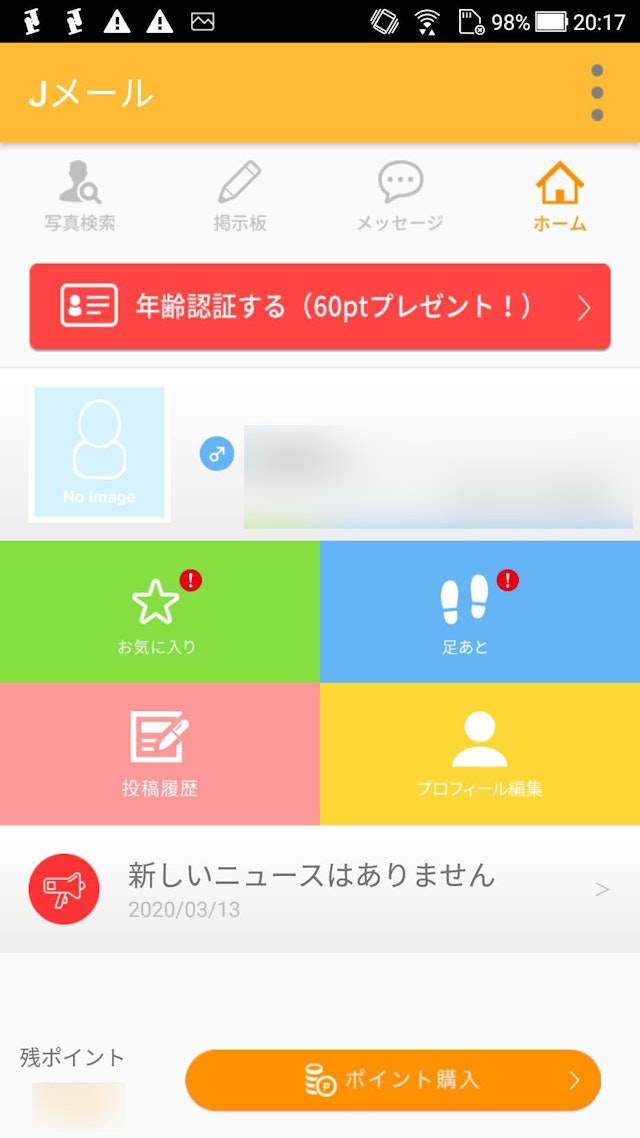Go to the メッセージ tab
640x1138 pixels.
(x=400, y=197)
